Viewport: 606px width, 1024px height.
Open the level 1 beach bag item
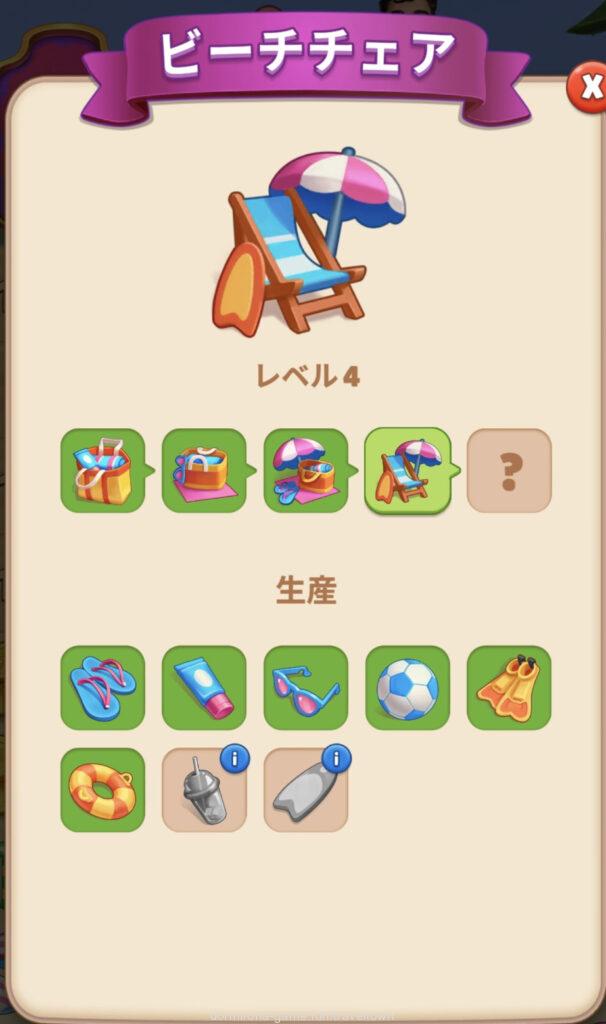pyautogui.click(x=103, y=471)
